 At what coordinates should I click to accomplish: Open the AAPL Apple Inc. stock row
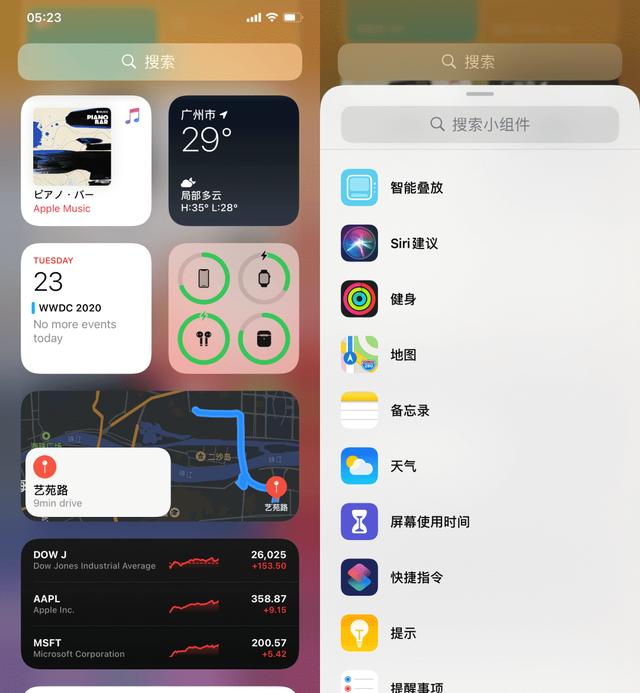pyautogui.click(x=160, y=604)
